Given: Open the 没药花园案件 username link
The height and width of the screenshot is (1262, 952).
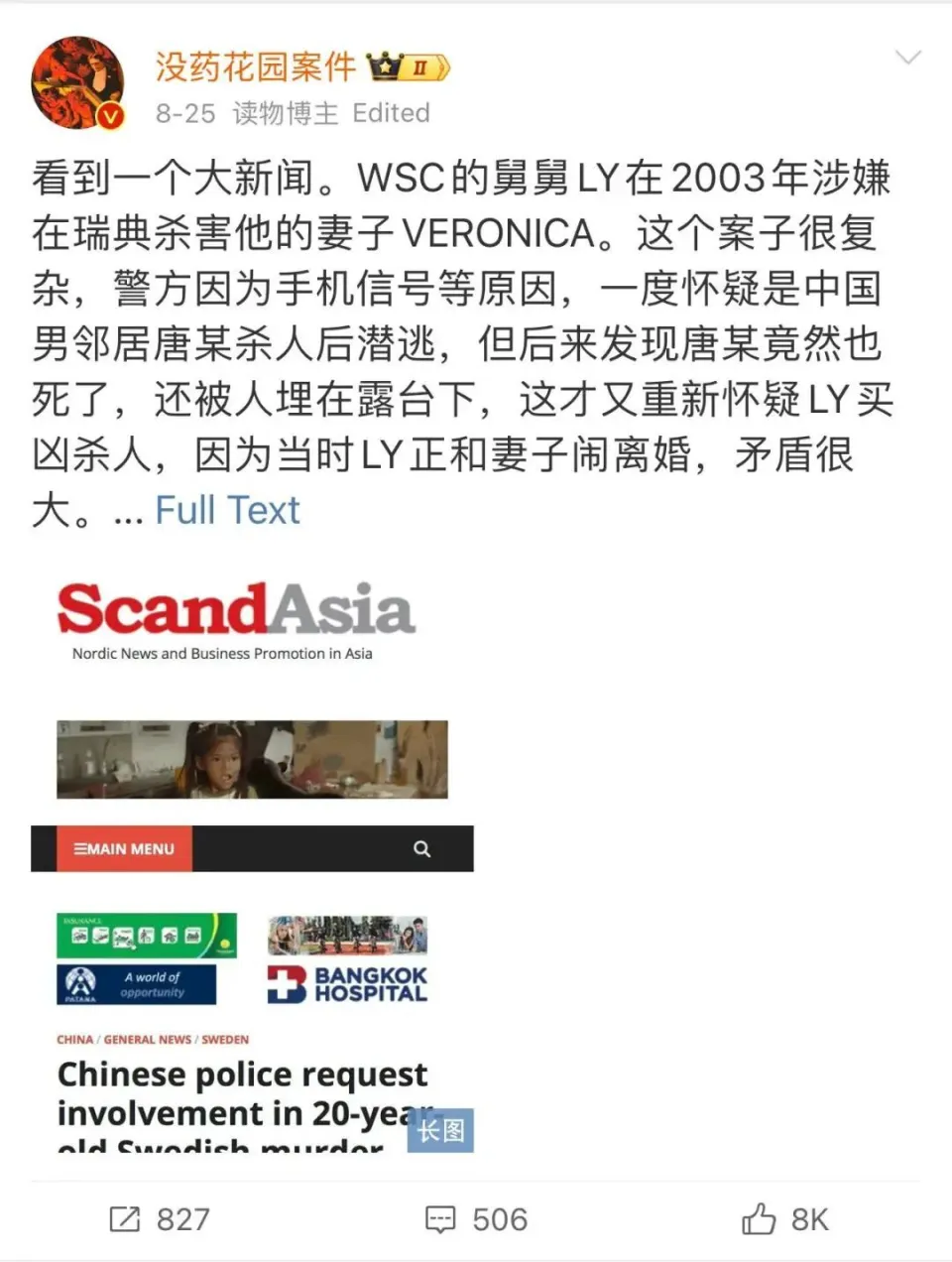Looking at the screenshot, I should [x=255, y=66].
